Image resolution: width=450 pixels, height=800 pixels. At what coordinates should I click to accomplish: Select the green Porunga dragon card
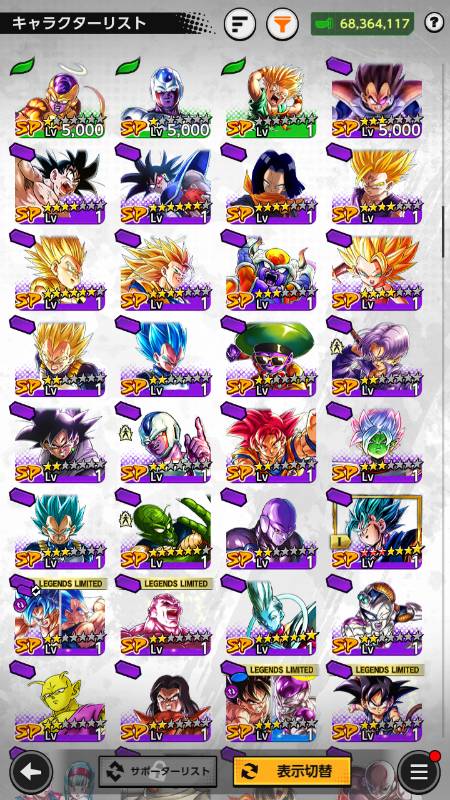(165, 532)
